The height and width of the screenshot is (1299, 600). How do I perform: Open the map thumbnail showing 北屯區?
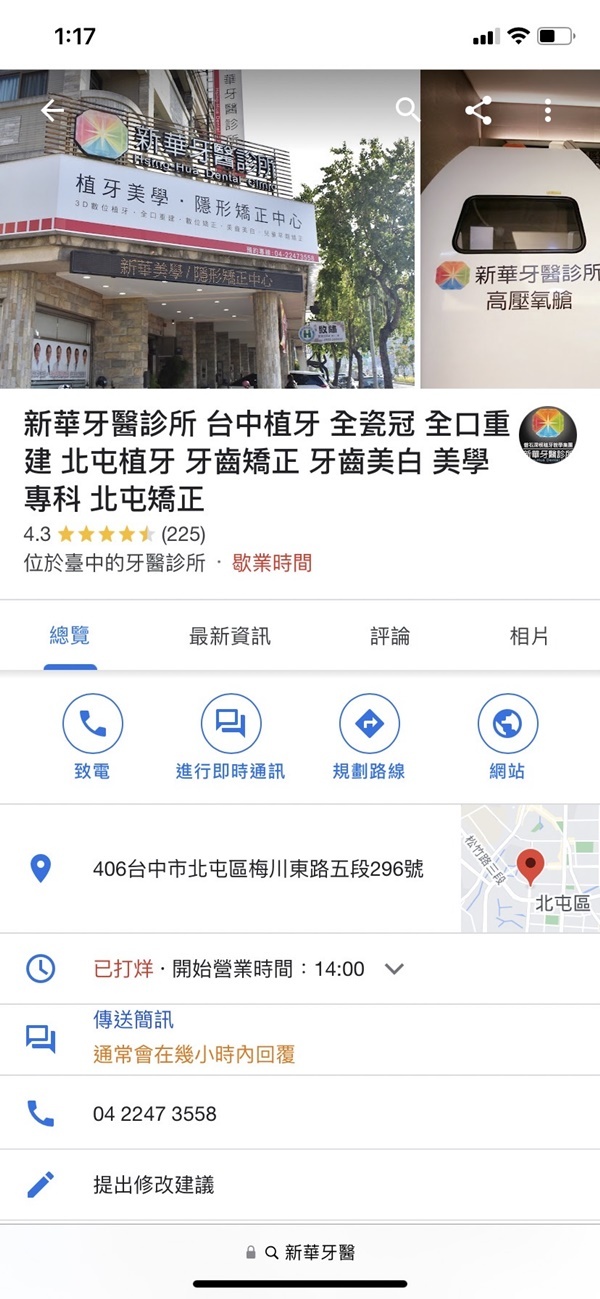click(530, 868)
